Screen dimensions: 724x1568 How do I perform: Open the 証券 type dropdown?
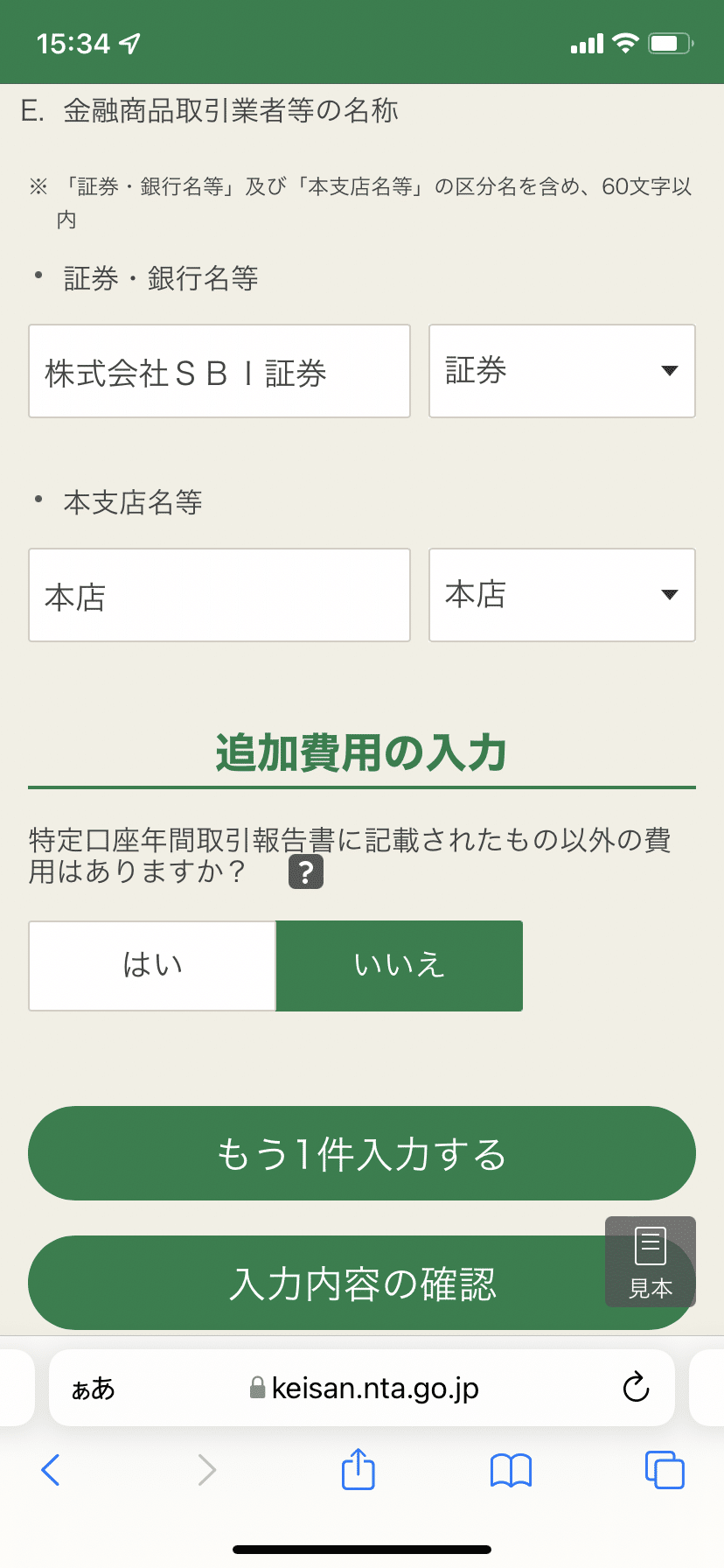click(x=562, y=371)
